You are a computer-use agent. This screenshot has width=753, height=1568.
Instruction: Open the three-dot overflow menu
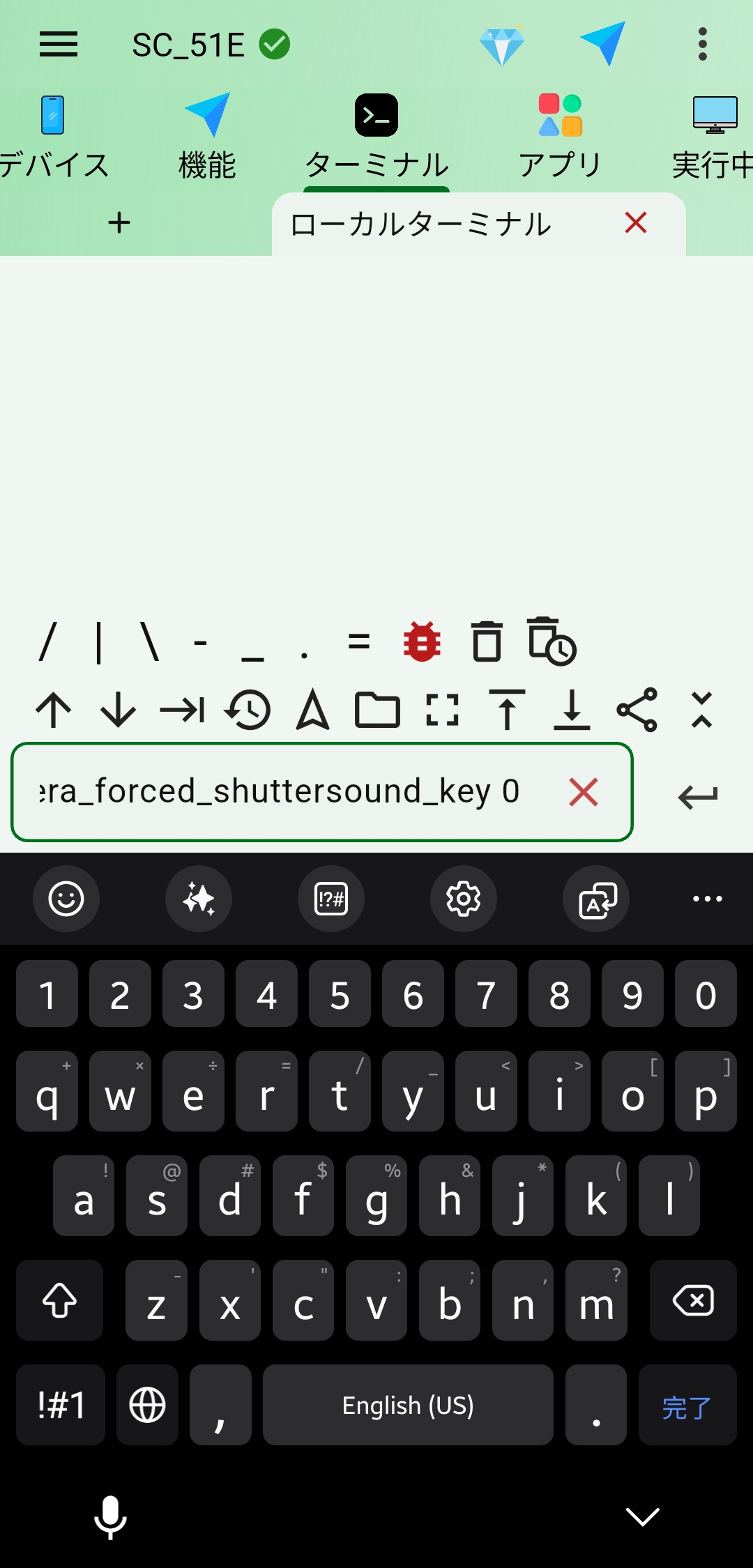(x=702, y=45)
